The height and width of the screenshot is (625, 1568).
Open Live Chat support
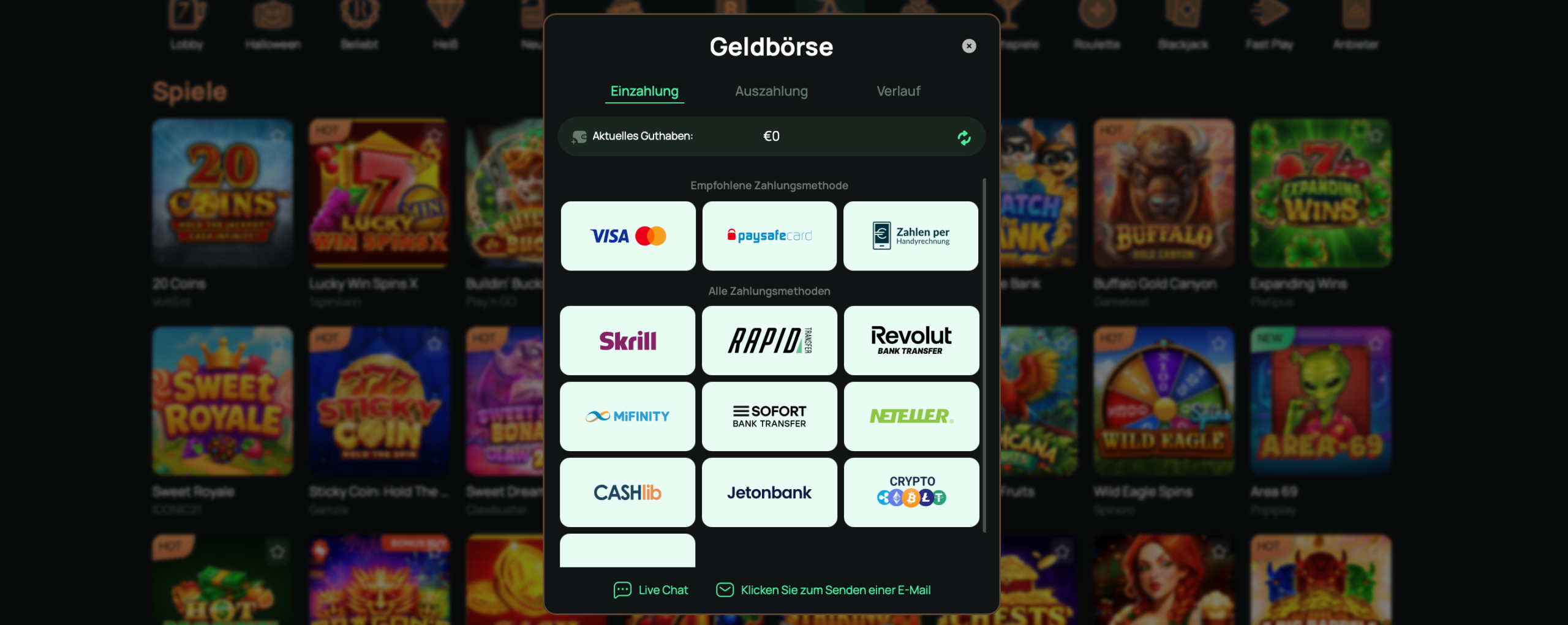tap(650, 589)
